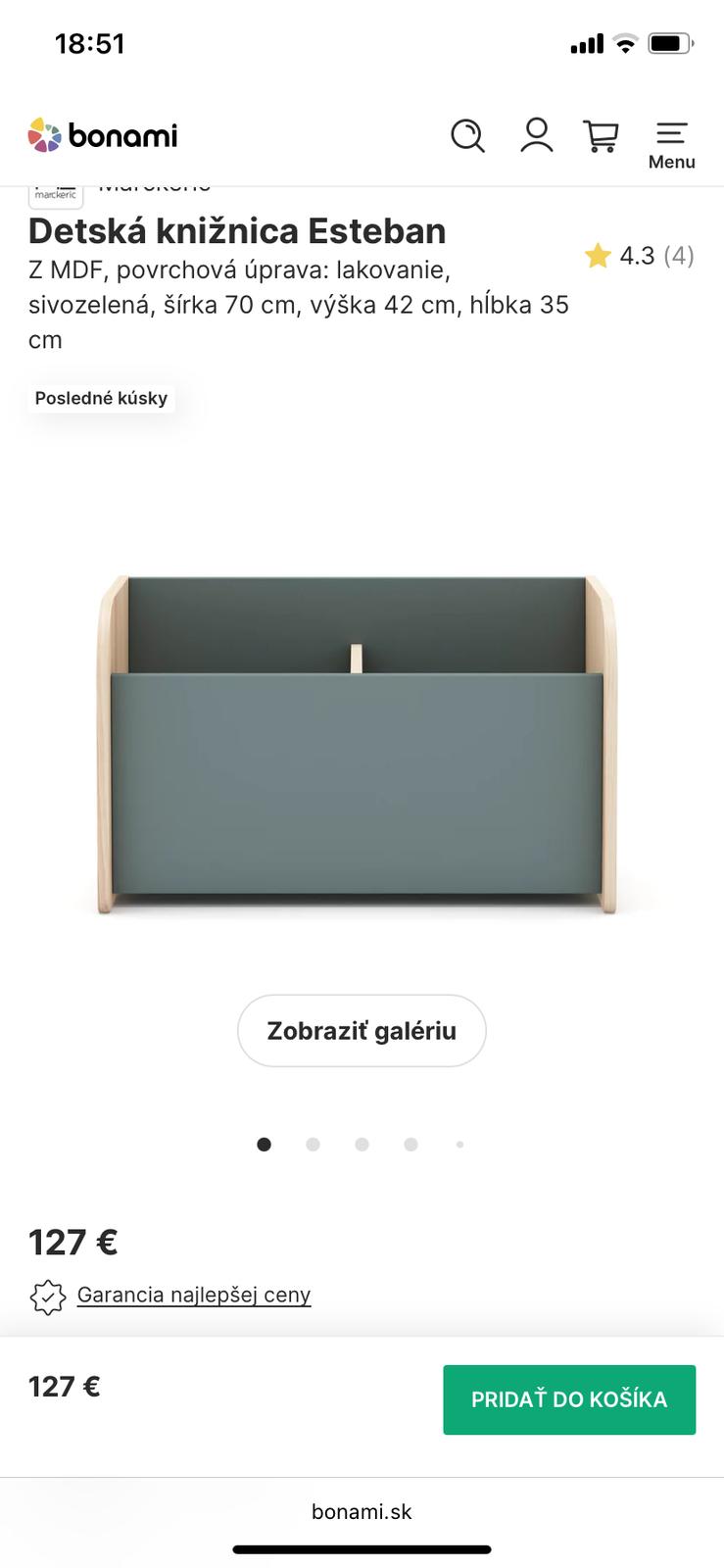724x1568 pixels.
Task: Tap the bonami.sk address bar
Action: coord(362,1511)
